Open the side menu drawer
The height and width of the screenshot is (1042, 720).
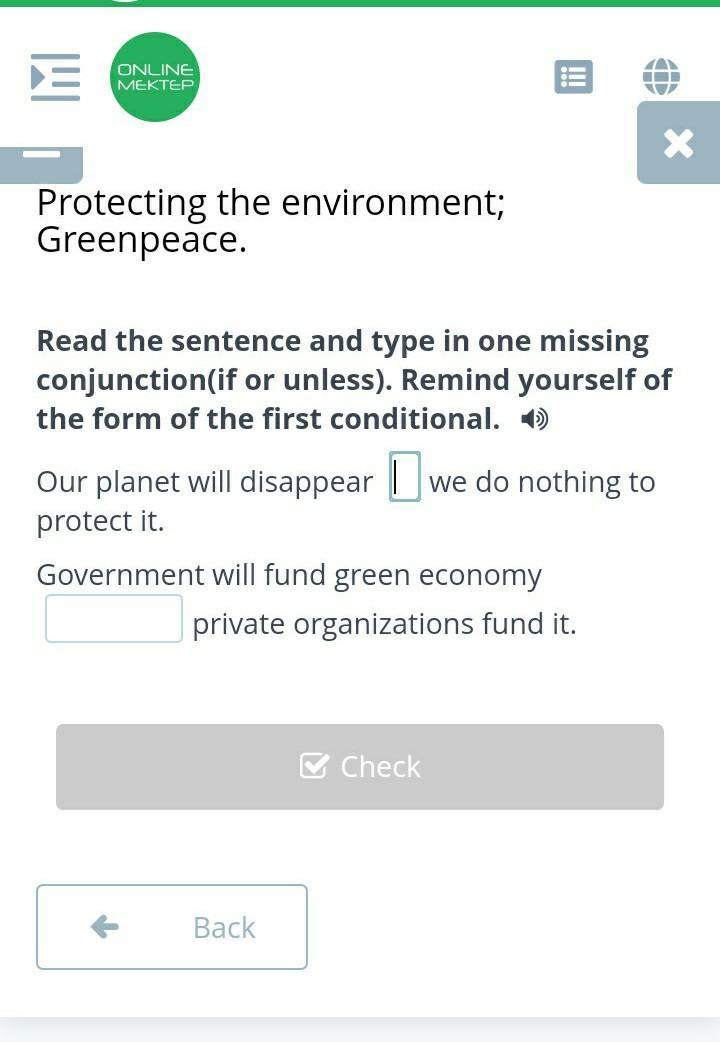55,77
